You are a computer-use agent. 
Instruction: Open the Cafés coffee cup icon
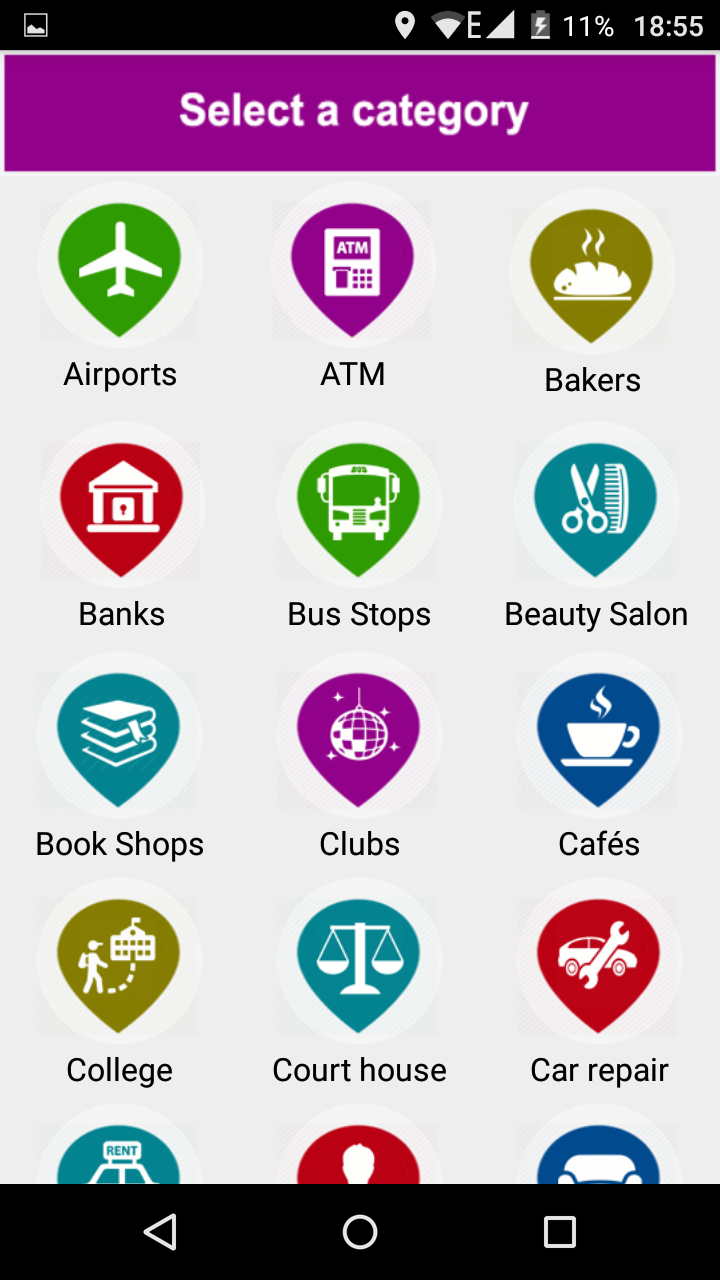click(598, 735)
